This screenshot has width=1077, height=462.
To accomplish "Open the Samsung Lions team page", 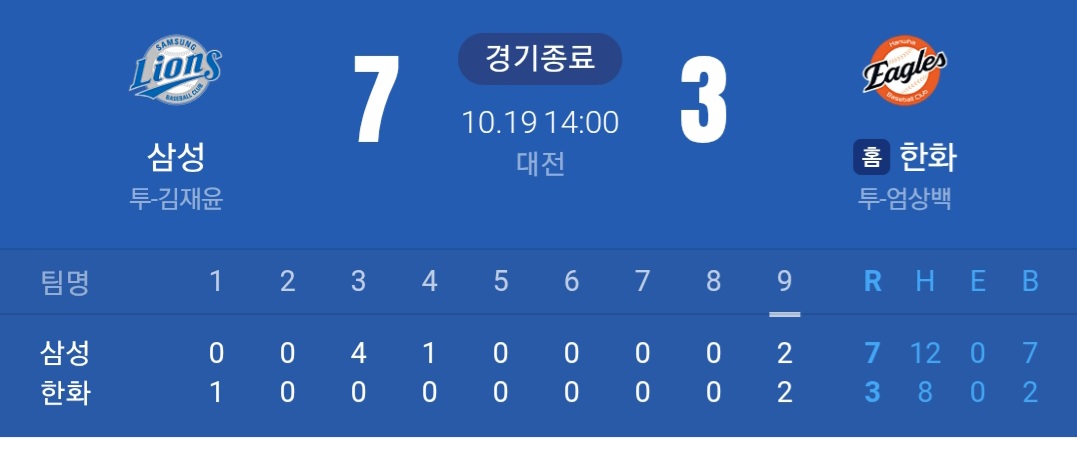I will point(176,69).
